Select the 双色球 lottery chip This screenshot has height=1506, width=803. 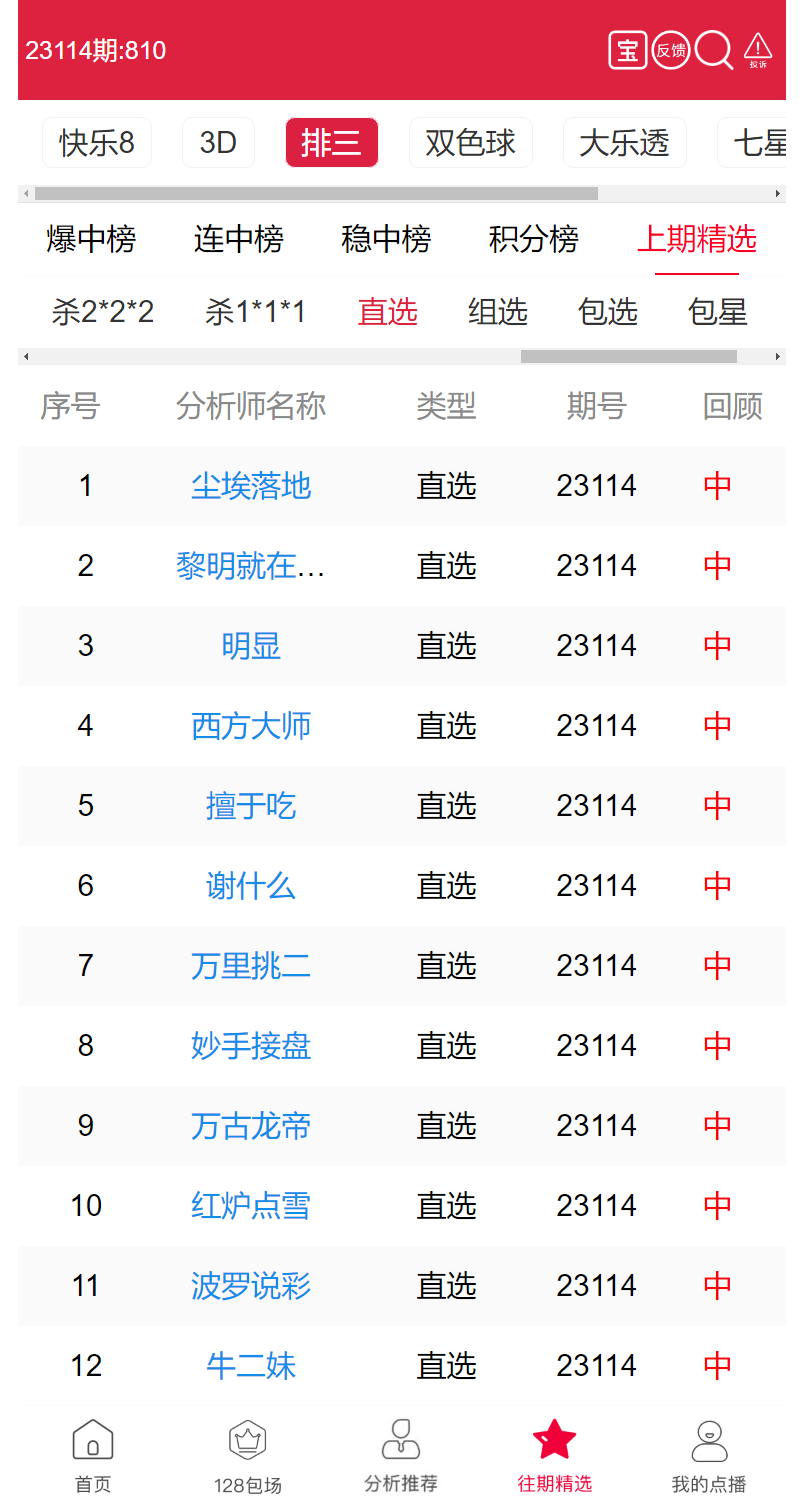pyautogui.click(x=470, y=143)
